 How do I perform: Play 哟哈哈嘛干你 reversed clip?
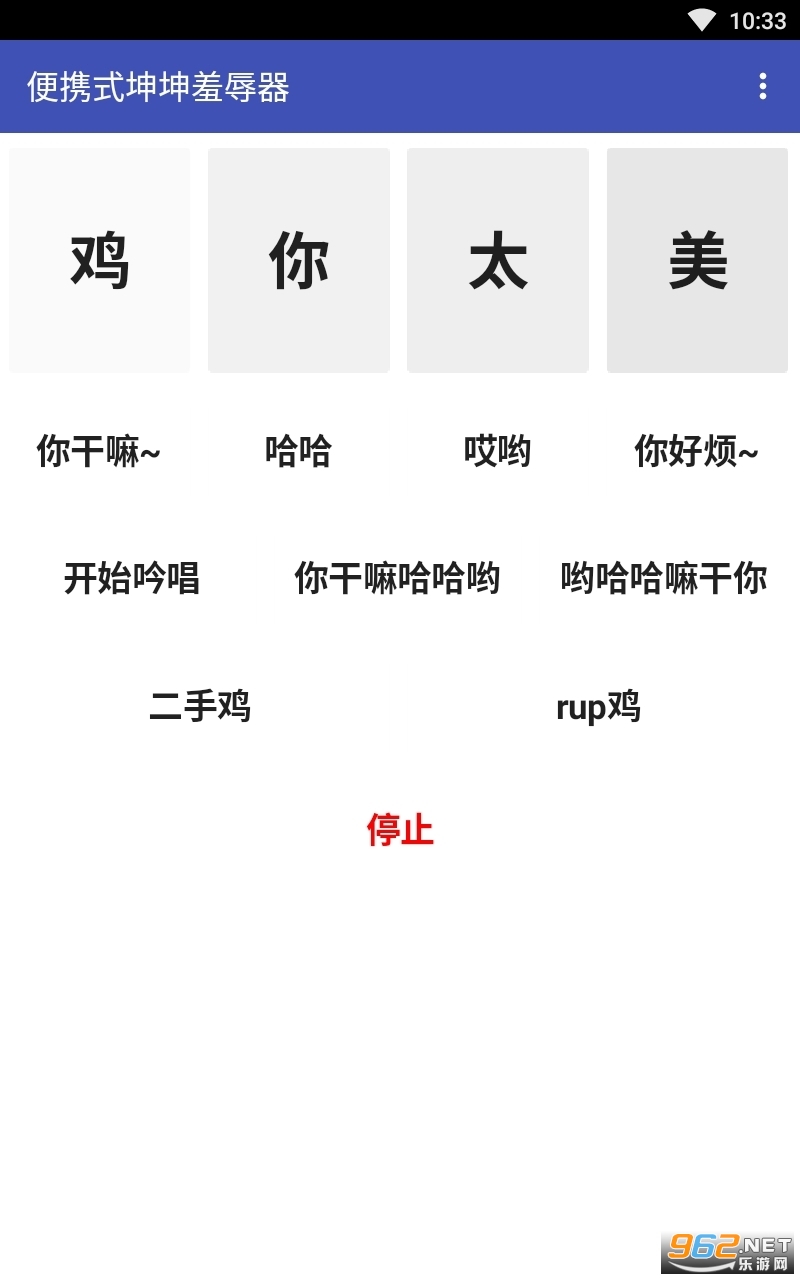click(664, 578)
